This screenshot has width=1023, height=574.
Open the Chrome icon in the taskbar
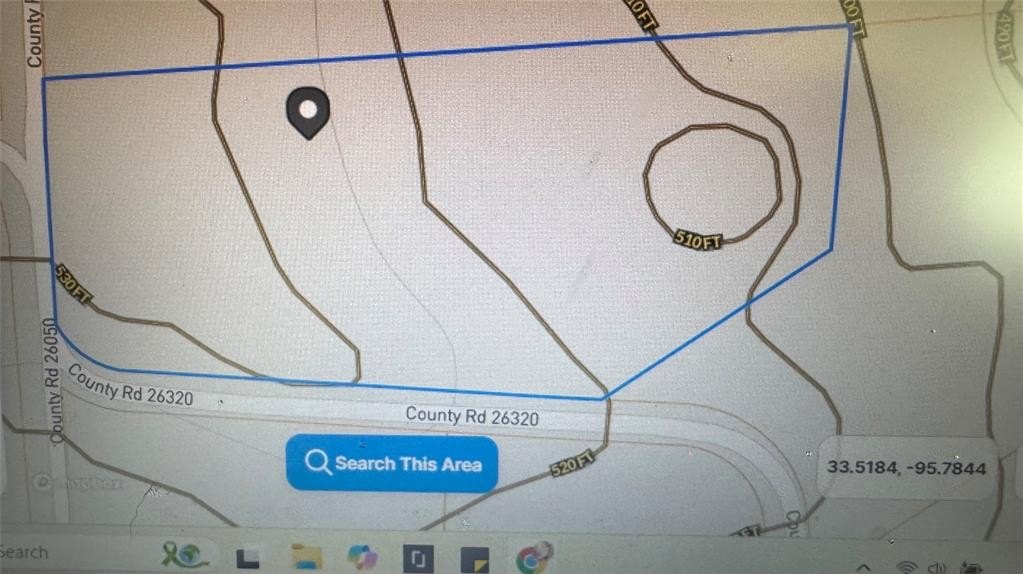[533, 557]
